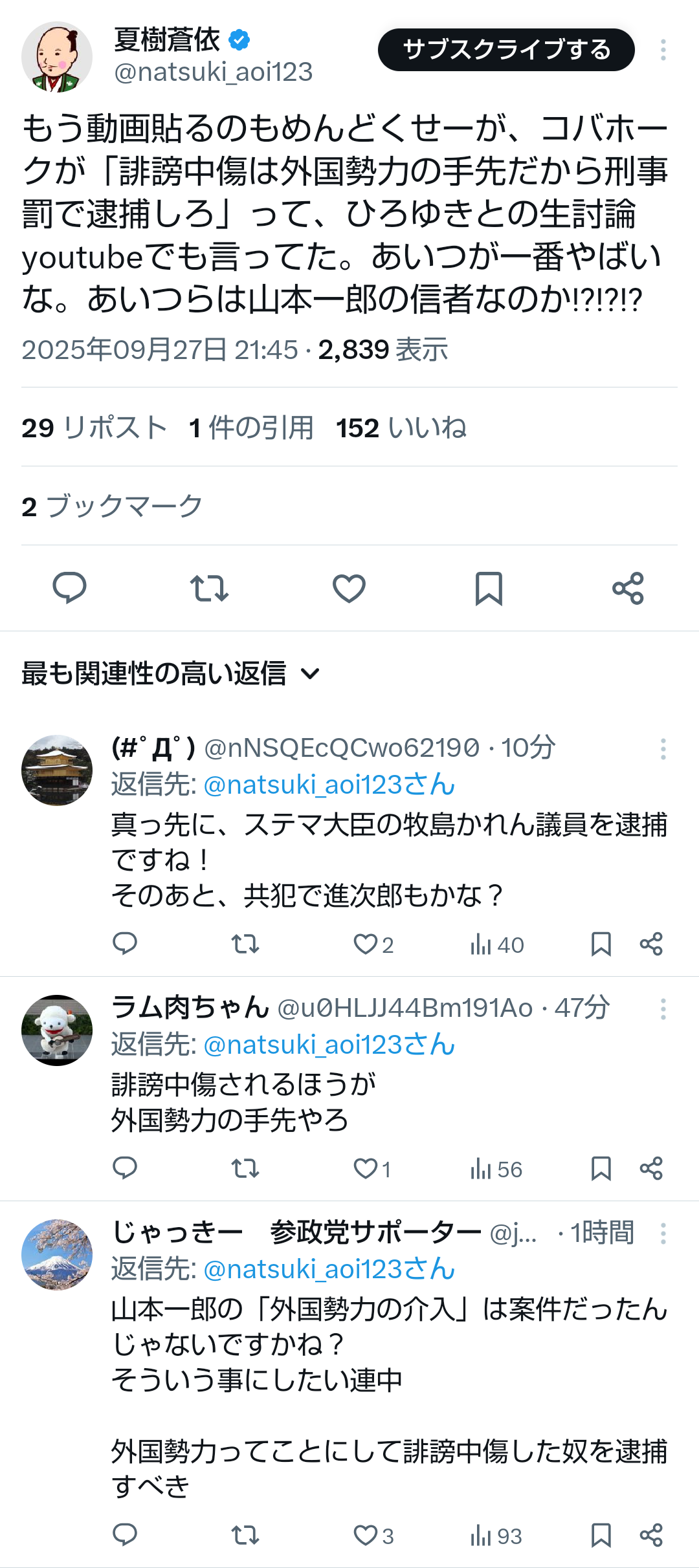Repost the main post by 夏樹蒼依
Screen dimensions: 699x1568
[209, 588]
